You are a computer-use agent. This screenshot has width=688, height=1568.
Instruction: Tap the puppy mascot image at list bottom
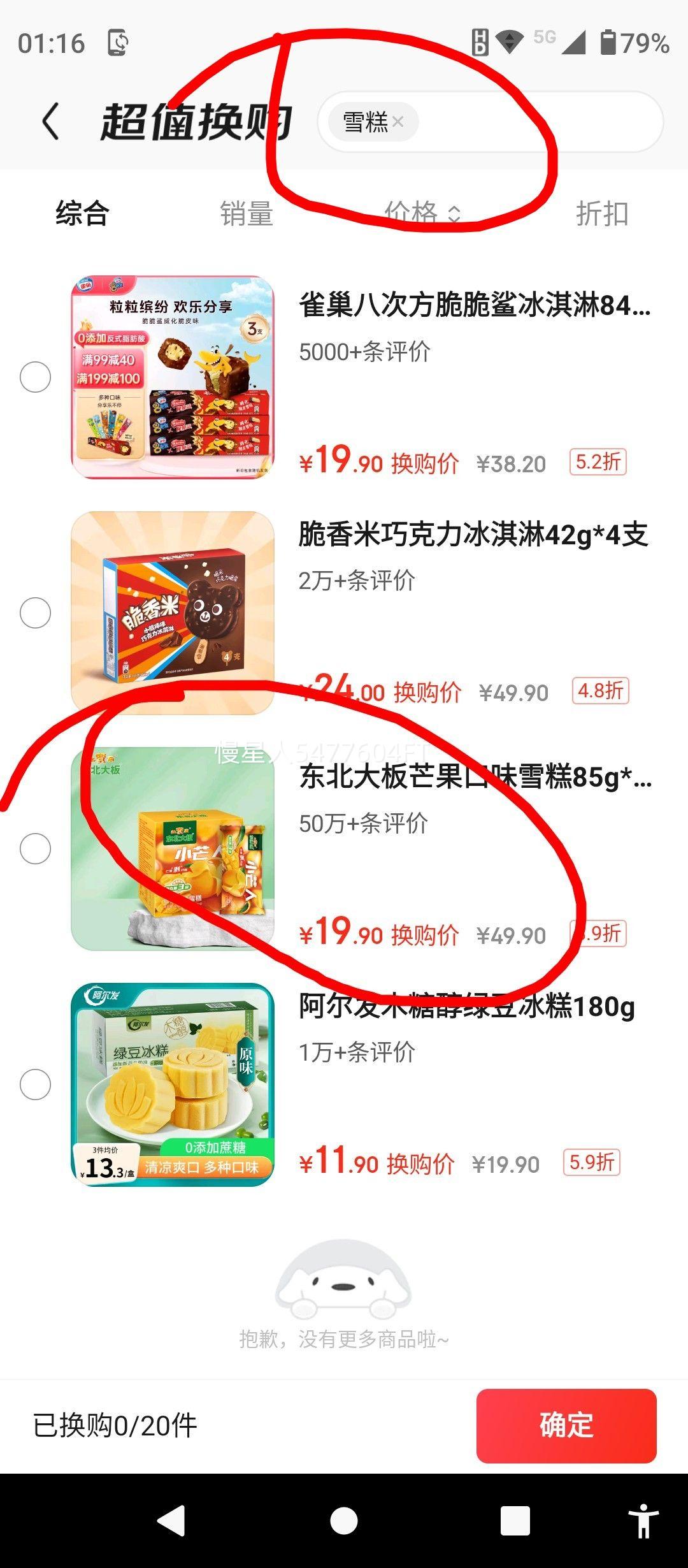pyautogui.click(x=343, y=1282)
